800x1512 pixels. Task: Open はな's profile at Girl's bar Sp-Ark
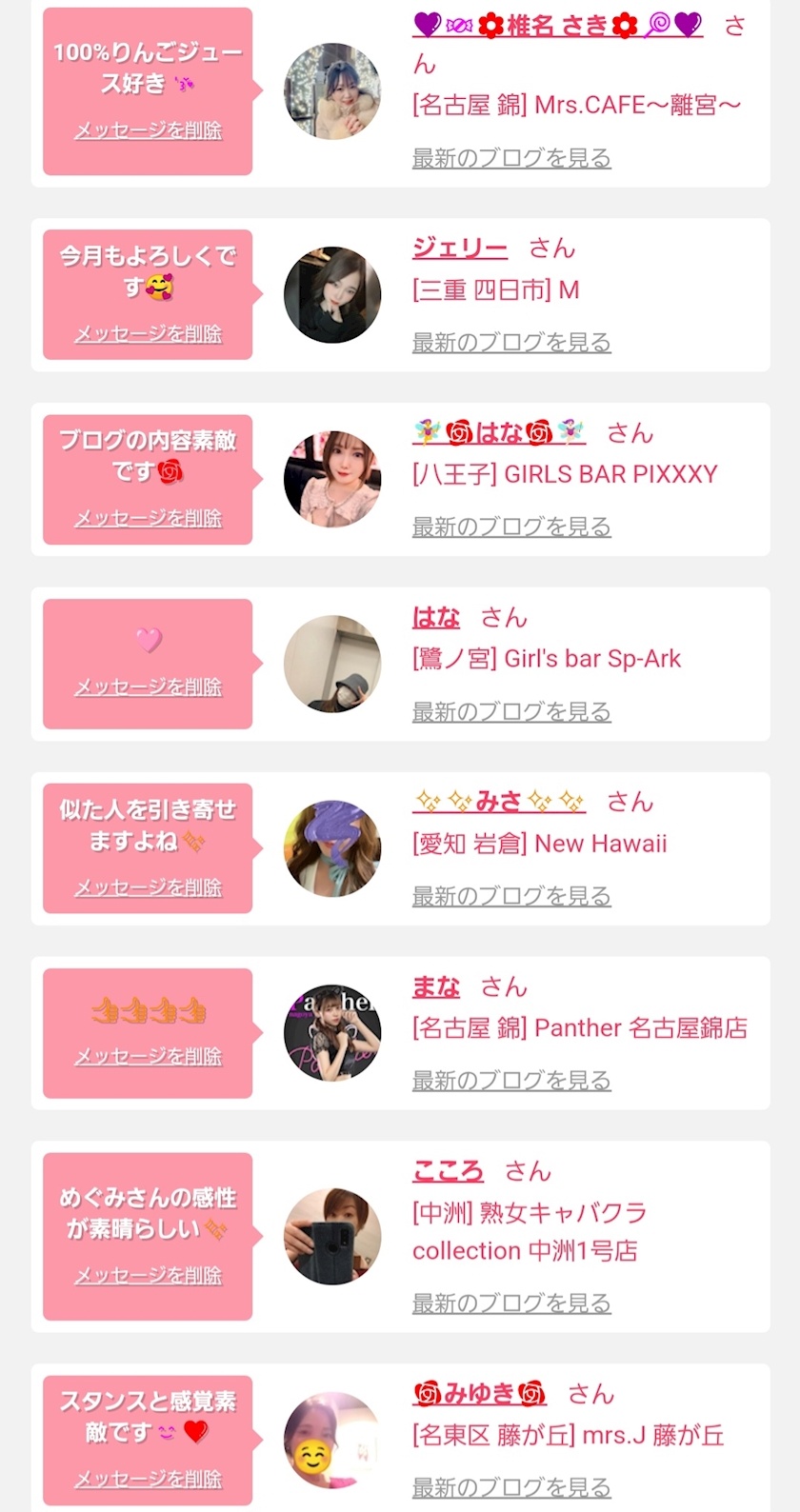[436, 617]
